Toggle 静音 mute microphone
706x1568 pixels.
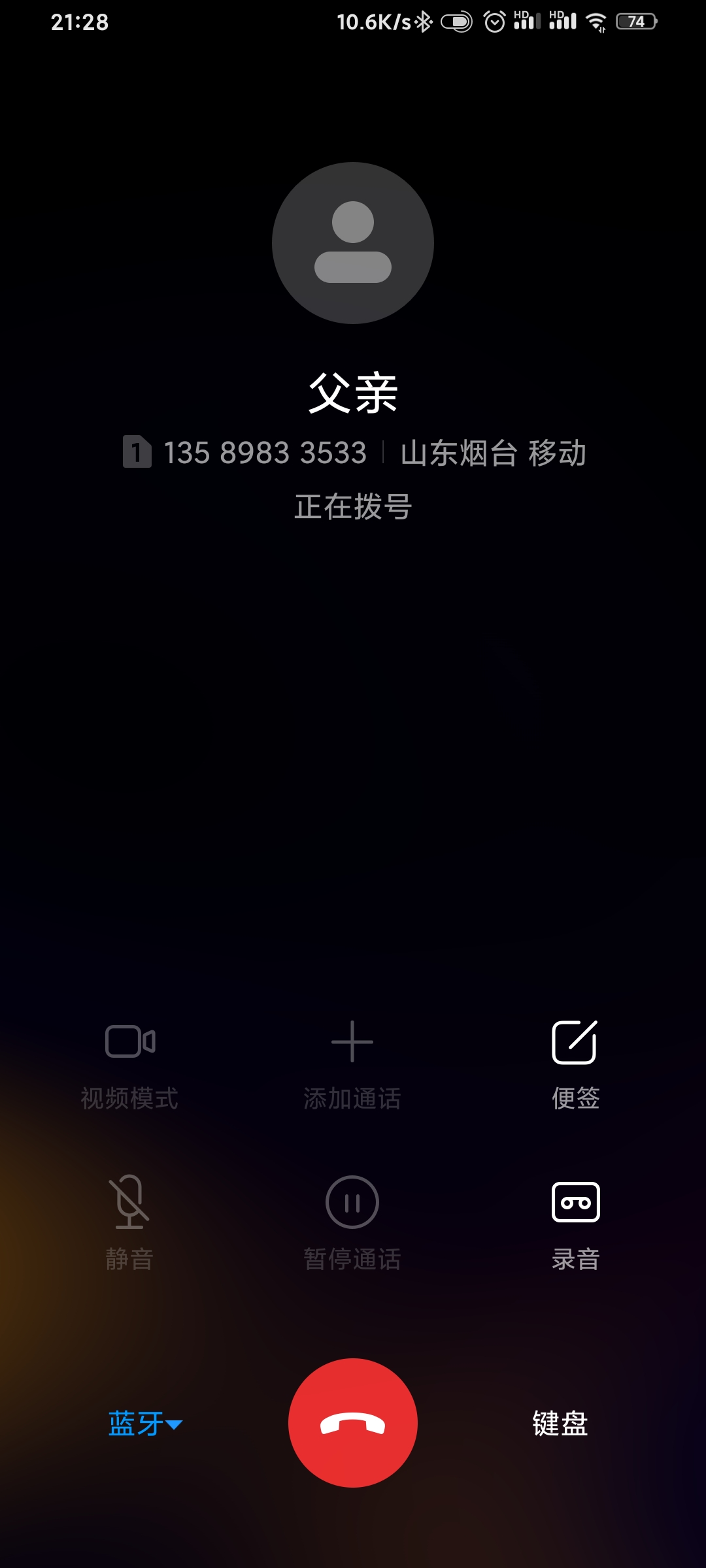(129, 1223)
